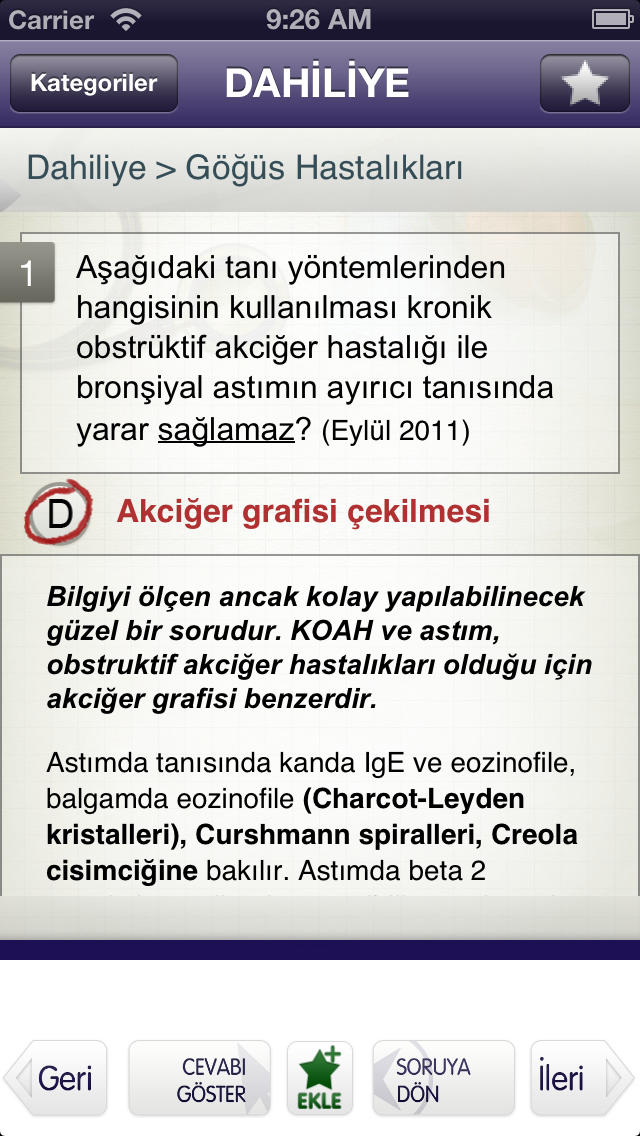Open the Kategoriler list
Image resolution: width=640 pixels, height=1136 pixels.
pos(93,83)
